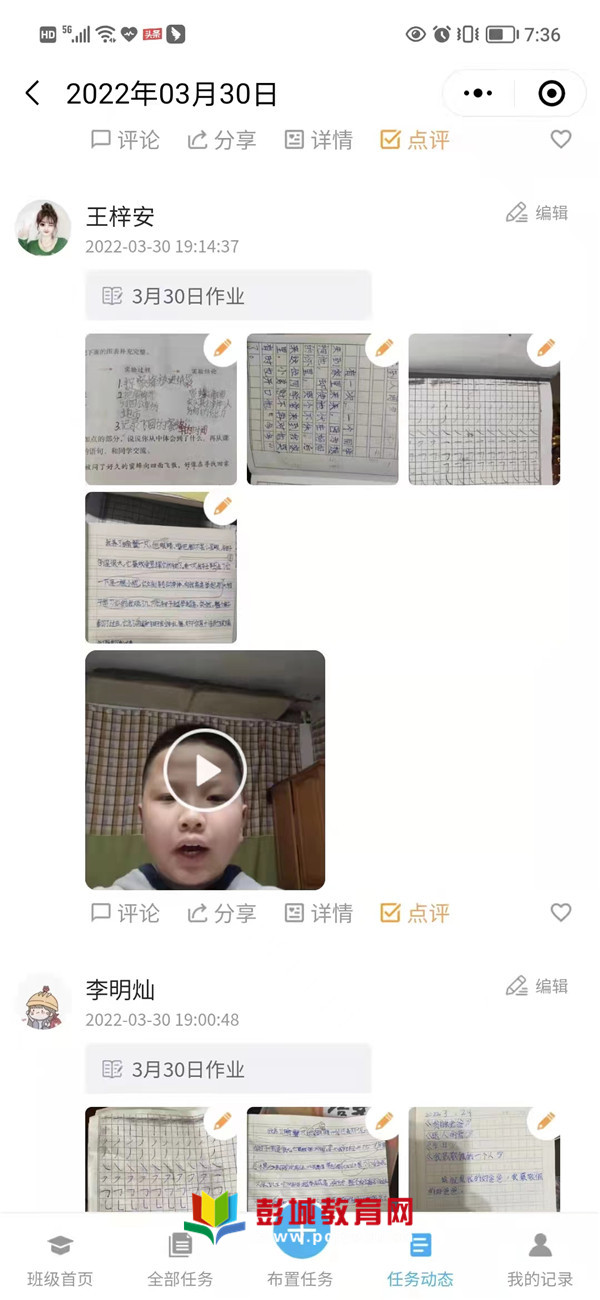
Task: Open the mini program more options menu
Action: [478, 94]
